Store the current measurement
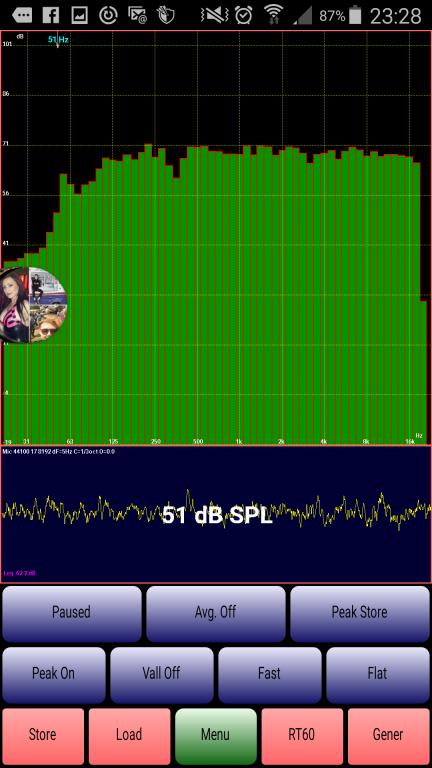The image size is (432, 768). pyautogui.click(x=43, y=736)
